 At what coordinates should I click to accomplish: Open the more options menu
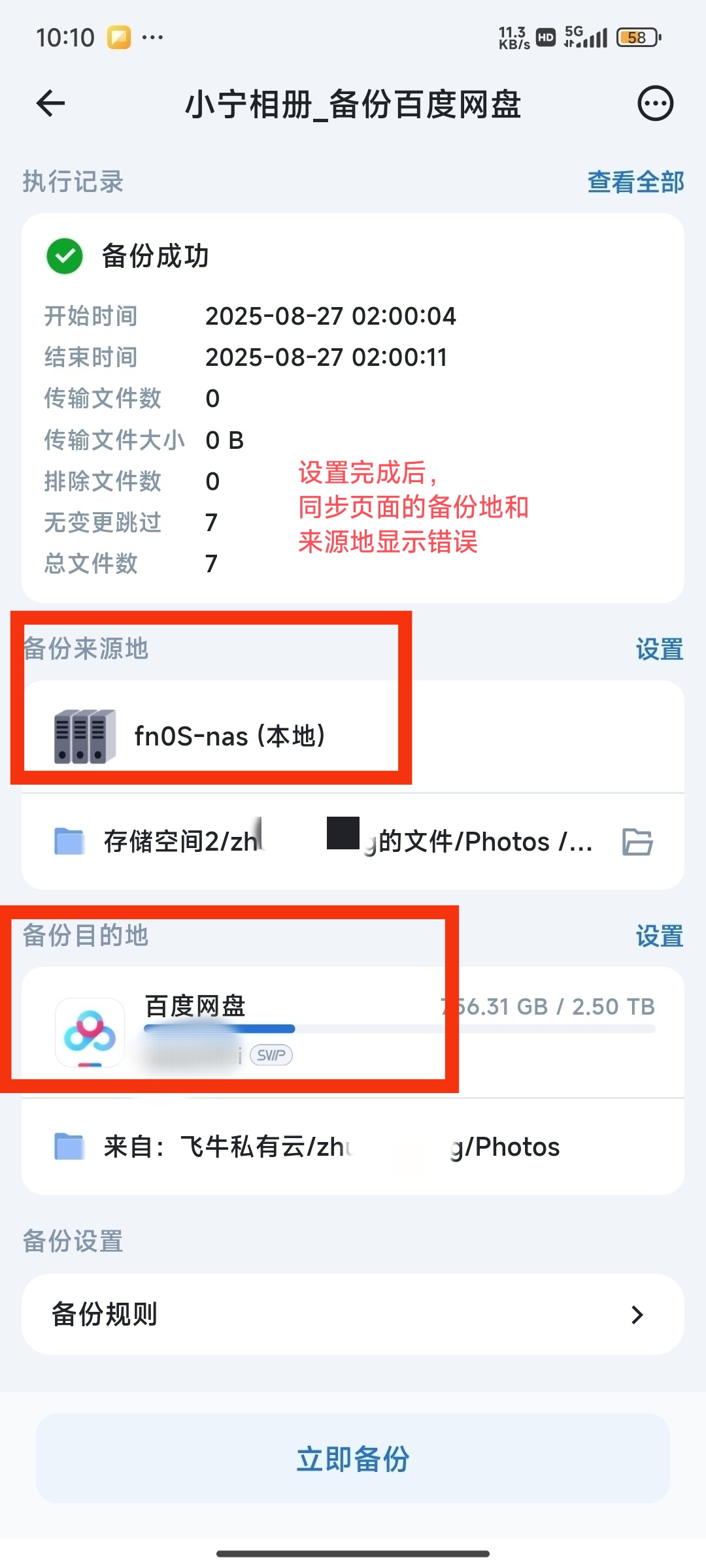pos(655,104)
